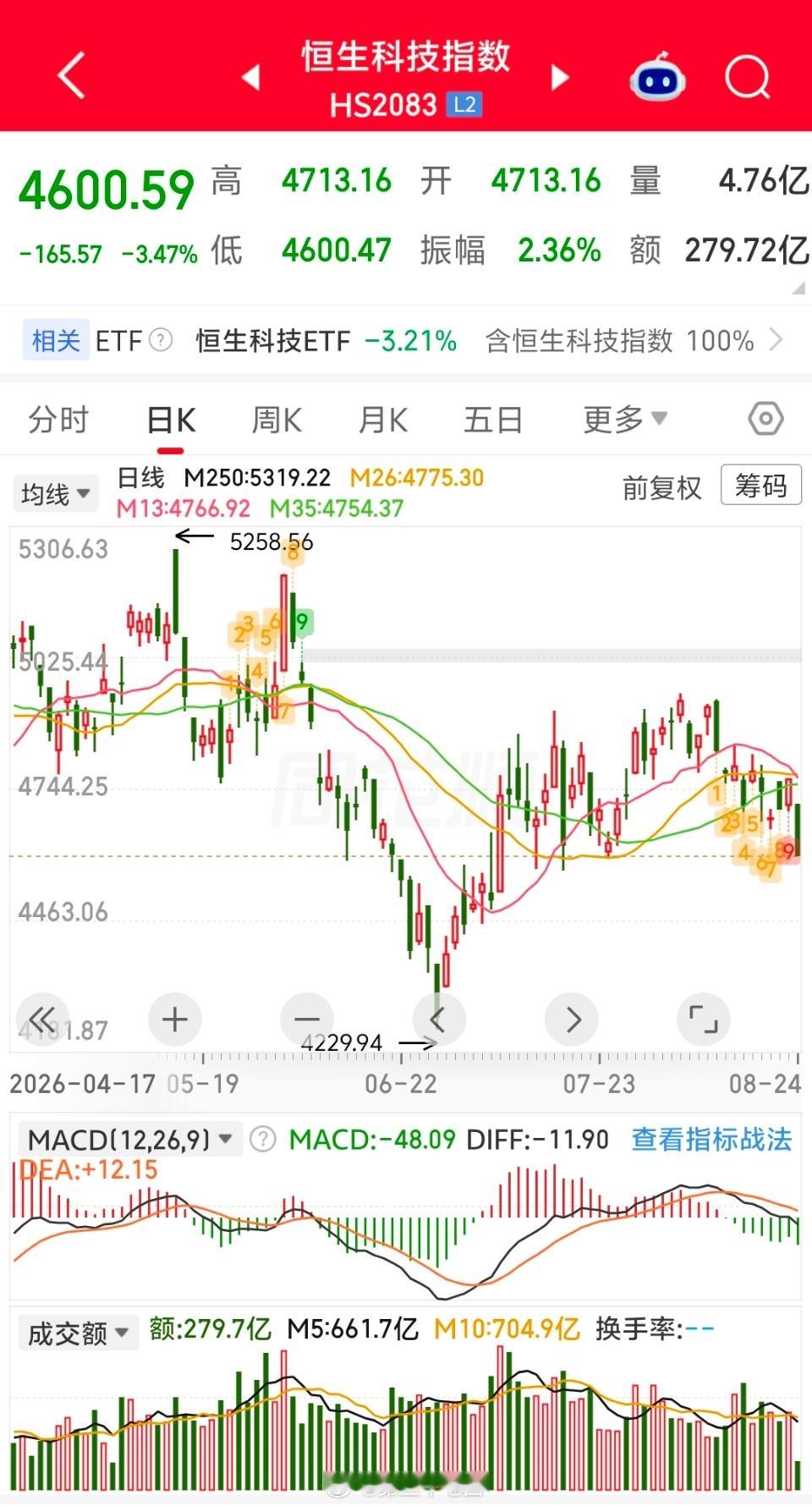Go back using the header arrow
812x1506 pixels.
coord(73,76)
